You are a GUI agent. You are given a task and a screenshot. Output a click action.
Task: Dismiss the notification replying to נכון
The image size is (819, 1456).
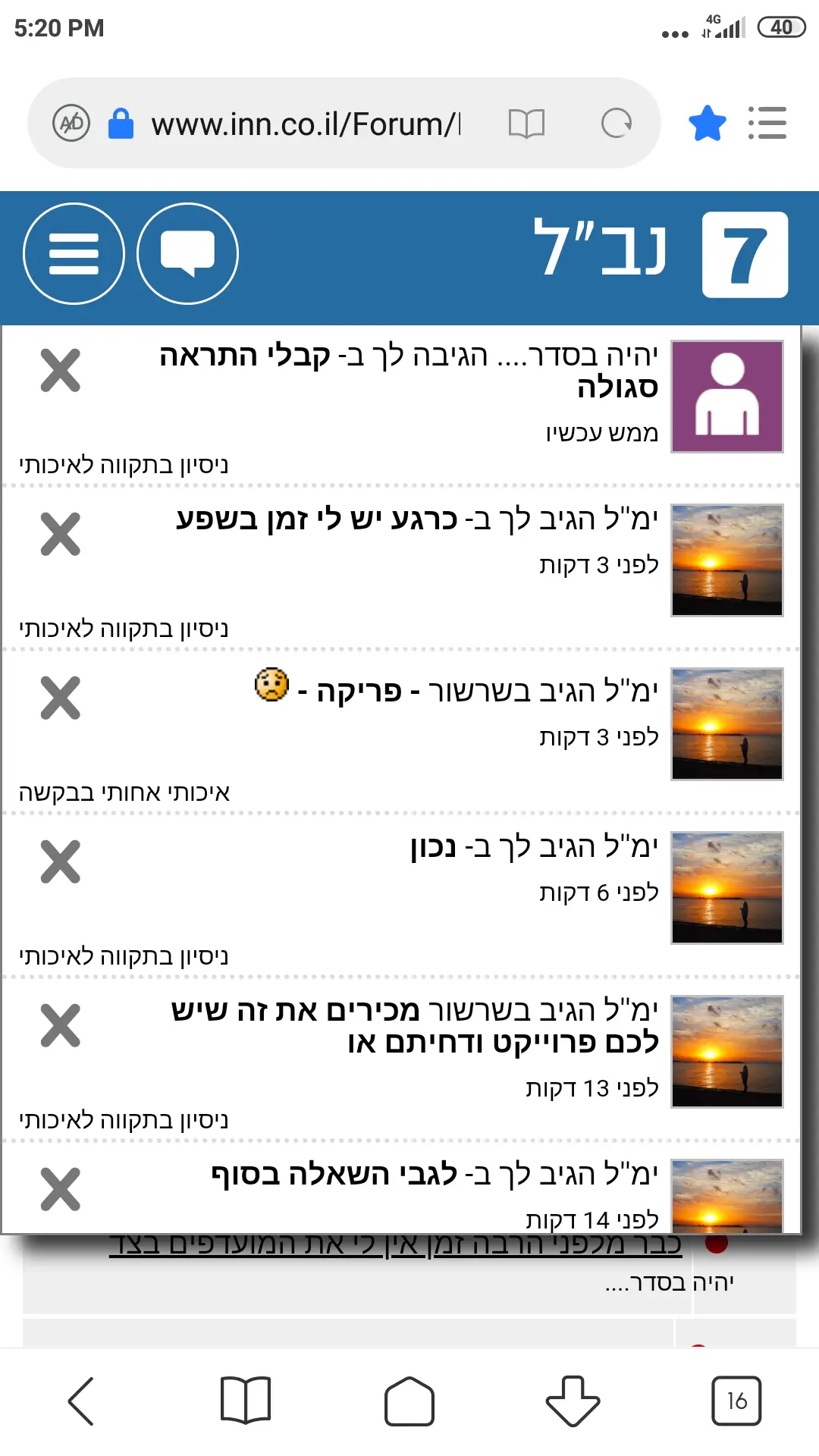click(x=61, y=861)
